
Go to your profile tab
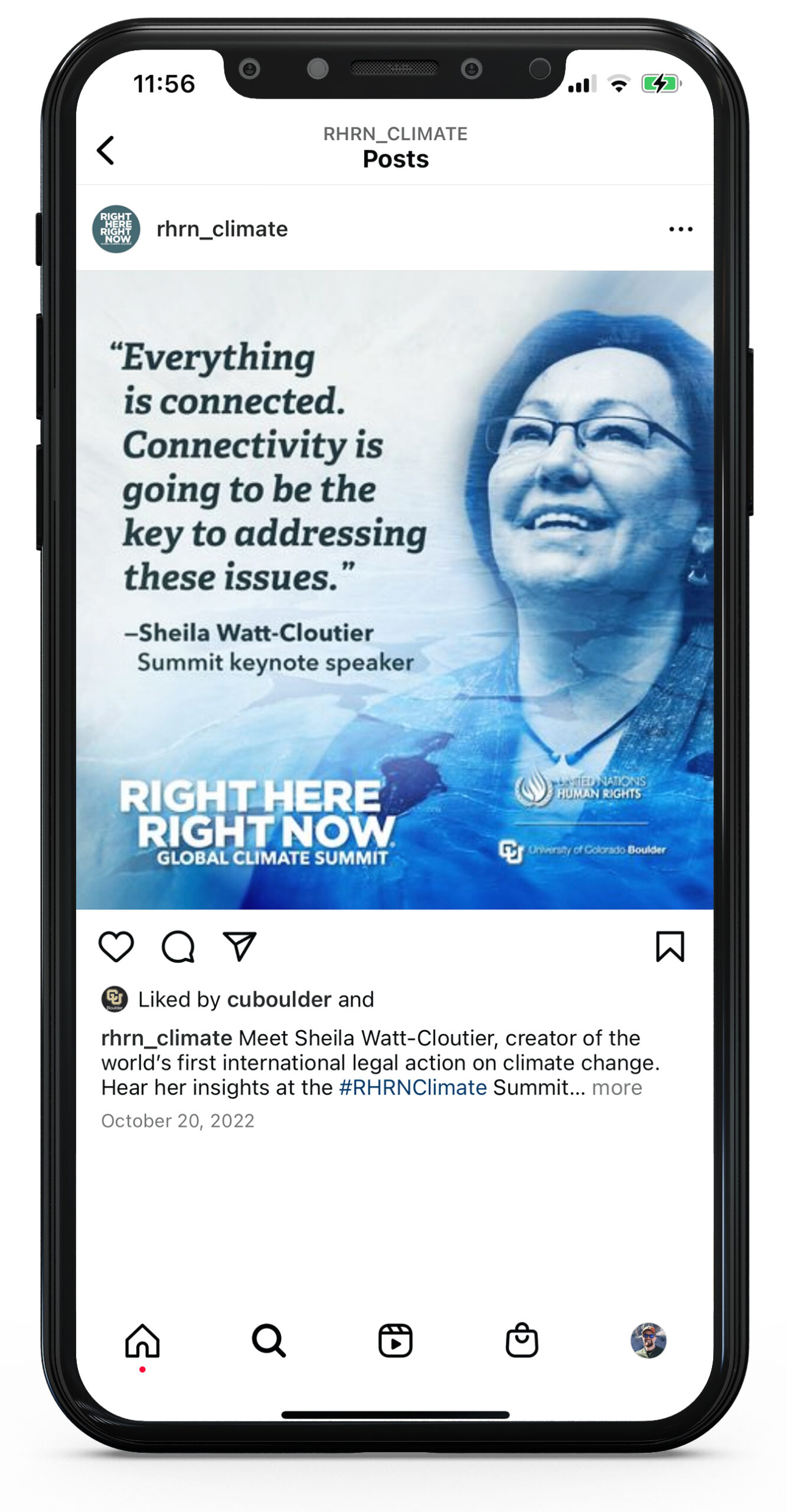coord(648,1340)
